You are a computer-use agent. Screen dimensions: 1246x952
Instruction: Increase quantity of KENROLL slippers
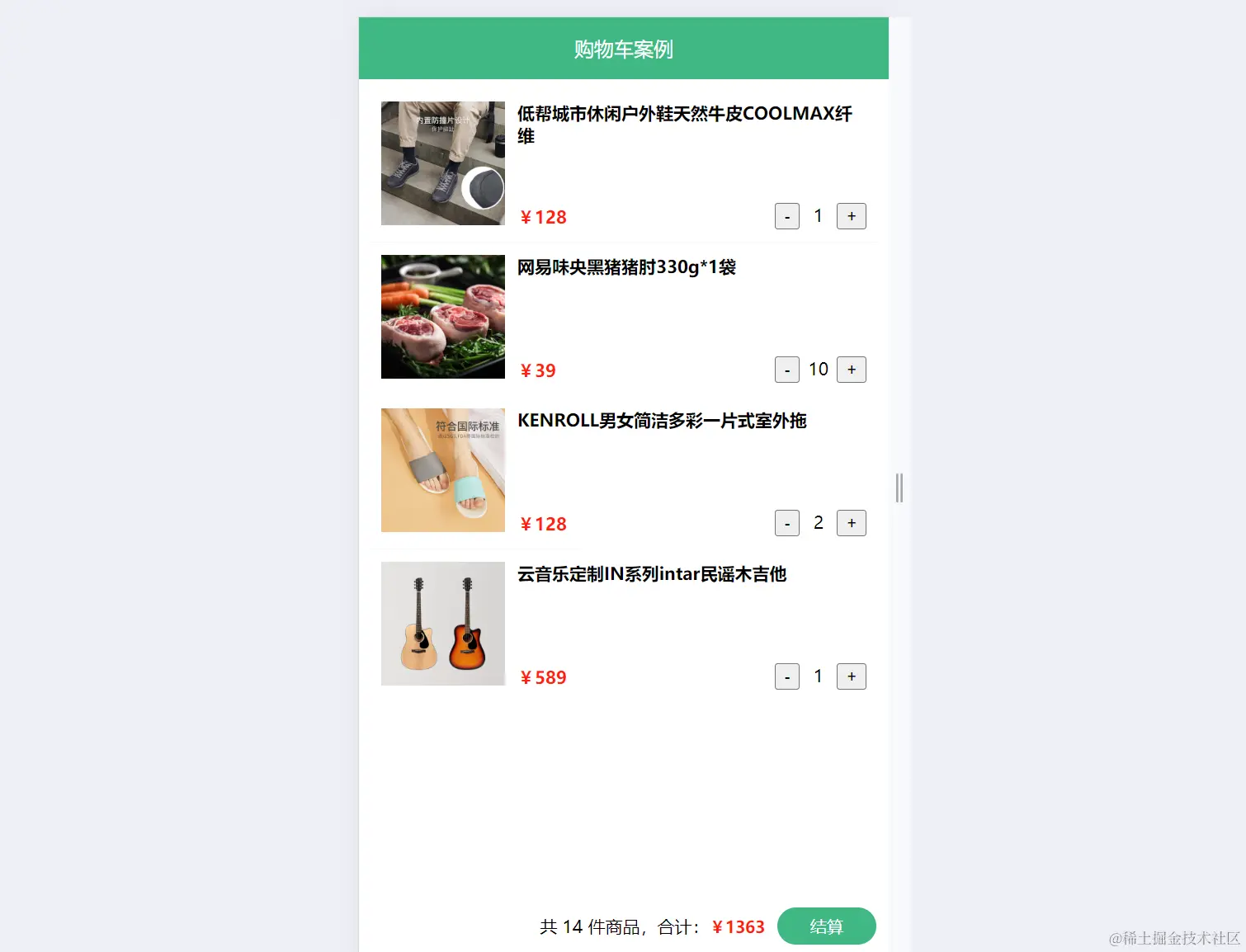point(851,523)
